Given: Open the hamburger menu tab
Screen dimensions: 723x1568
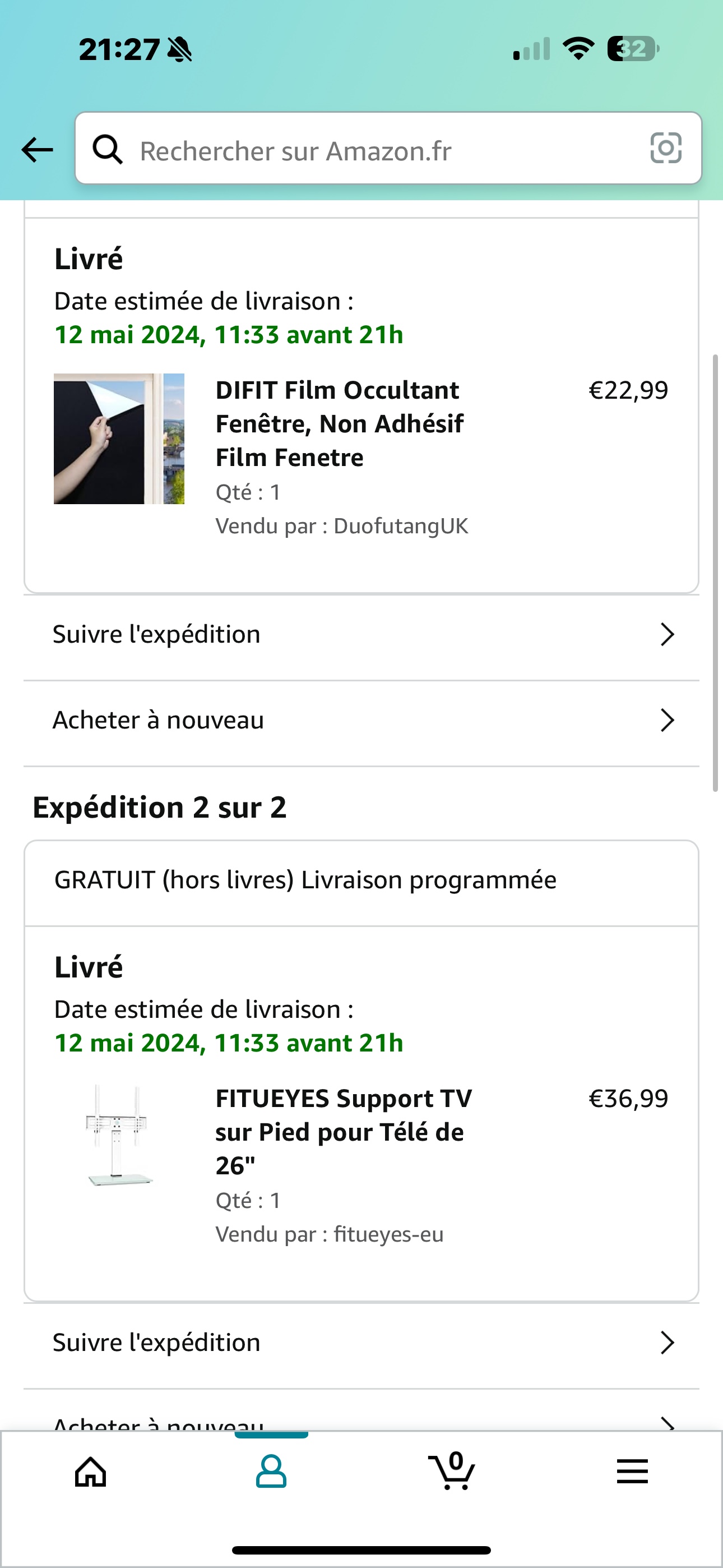Looking at the screenshot, I should (632, 1472).
